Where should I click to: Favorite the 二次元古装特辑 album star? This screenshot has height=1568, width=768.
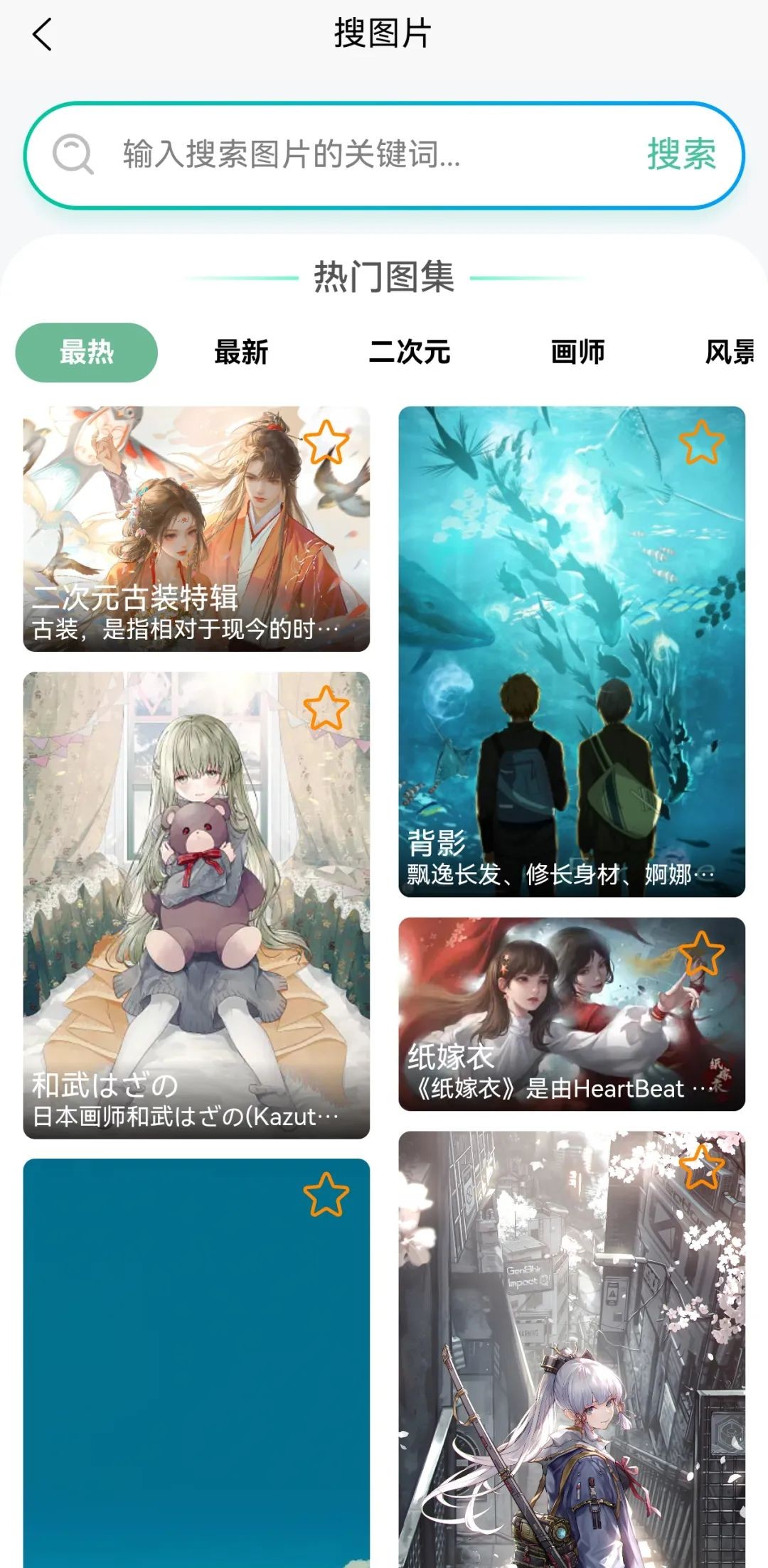coord(326,442)
